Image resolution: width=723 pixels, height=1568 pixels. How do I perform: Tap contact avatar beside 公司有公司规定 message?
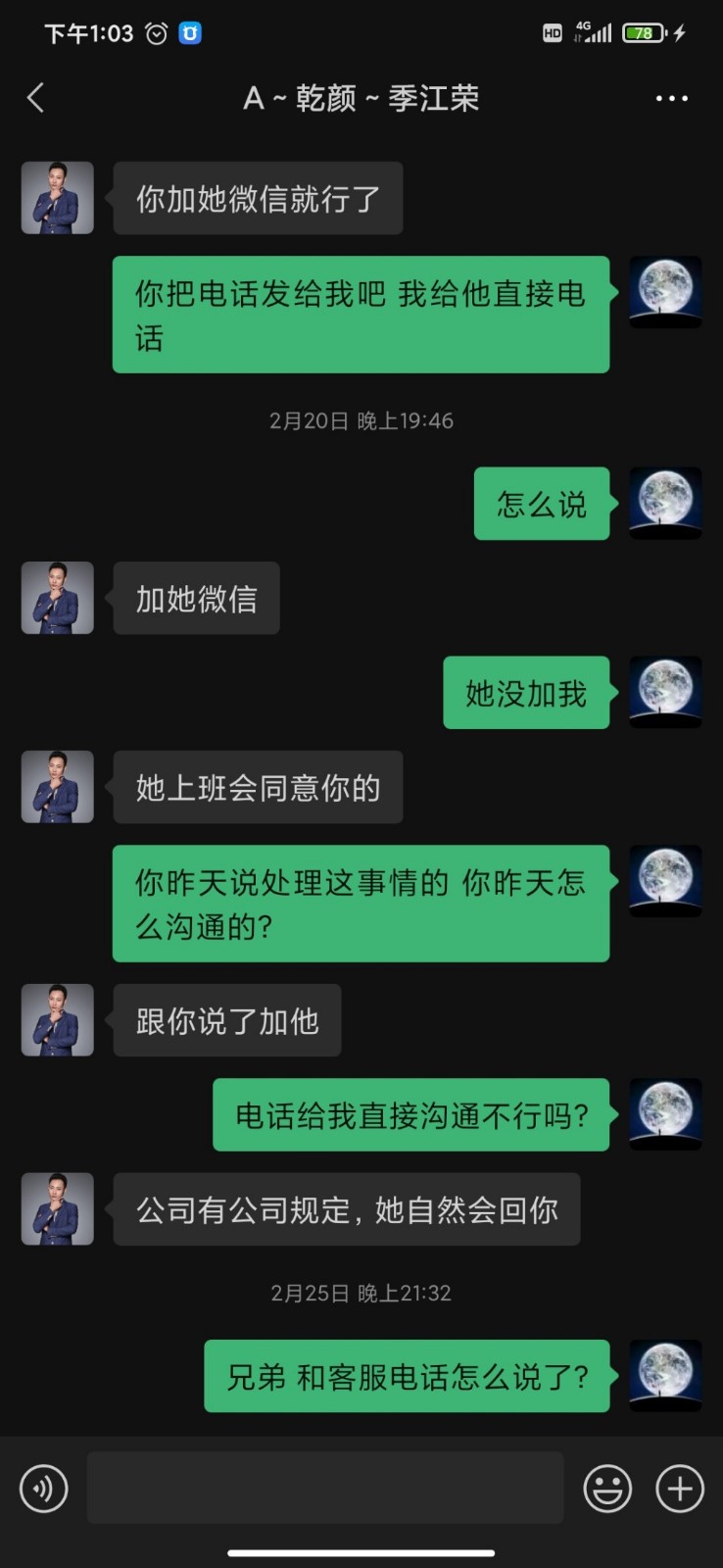[58, 1209]
